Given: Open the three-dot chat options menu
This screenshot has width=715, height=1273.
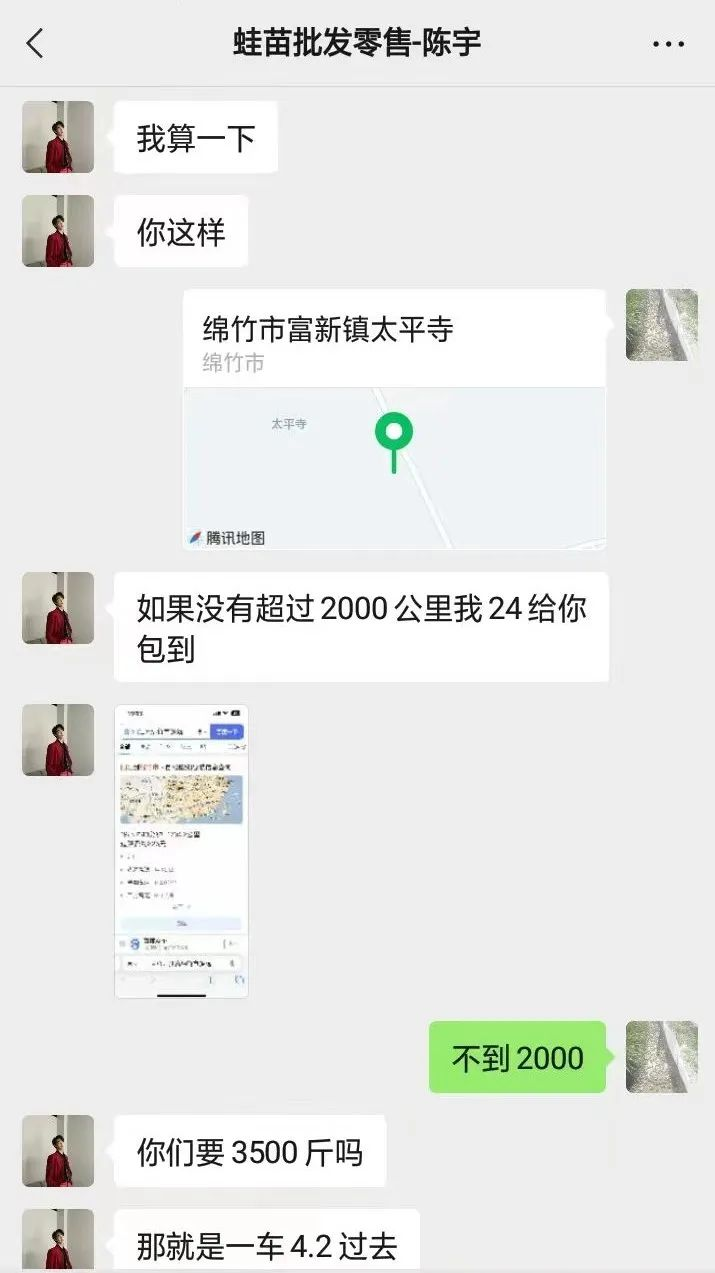Looking at the screenshot, I should [668, 43].
